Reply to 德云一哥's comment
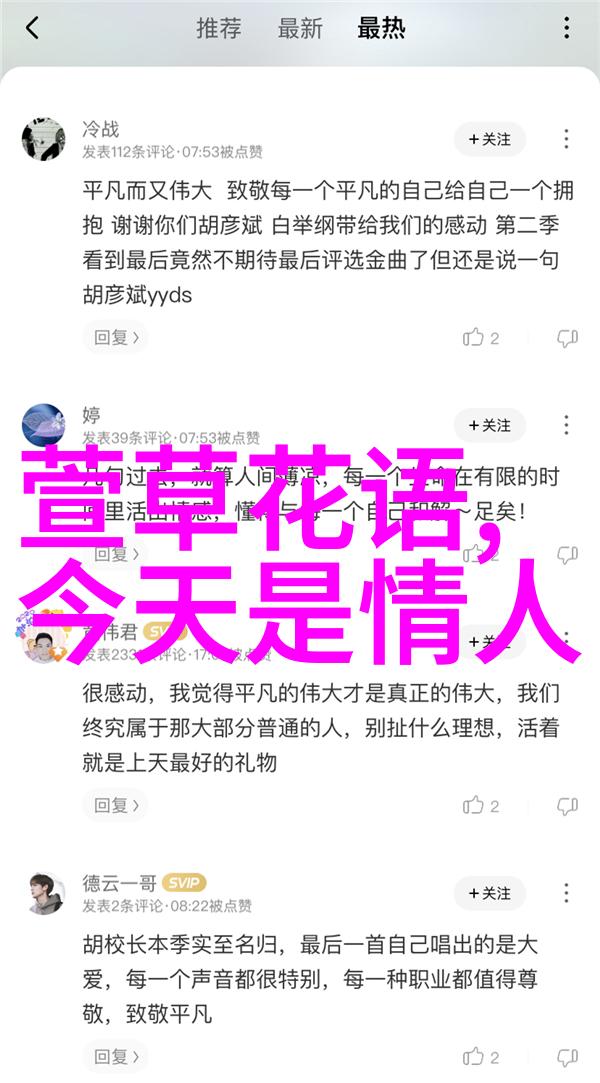600x1083 pixels. point(115,1057)
